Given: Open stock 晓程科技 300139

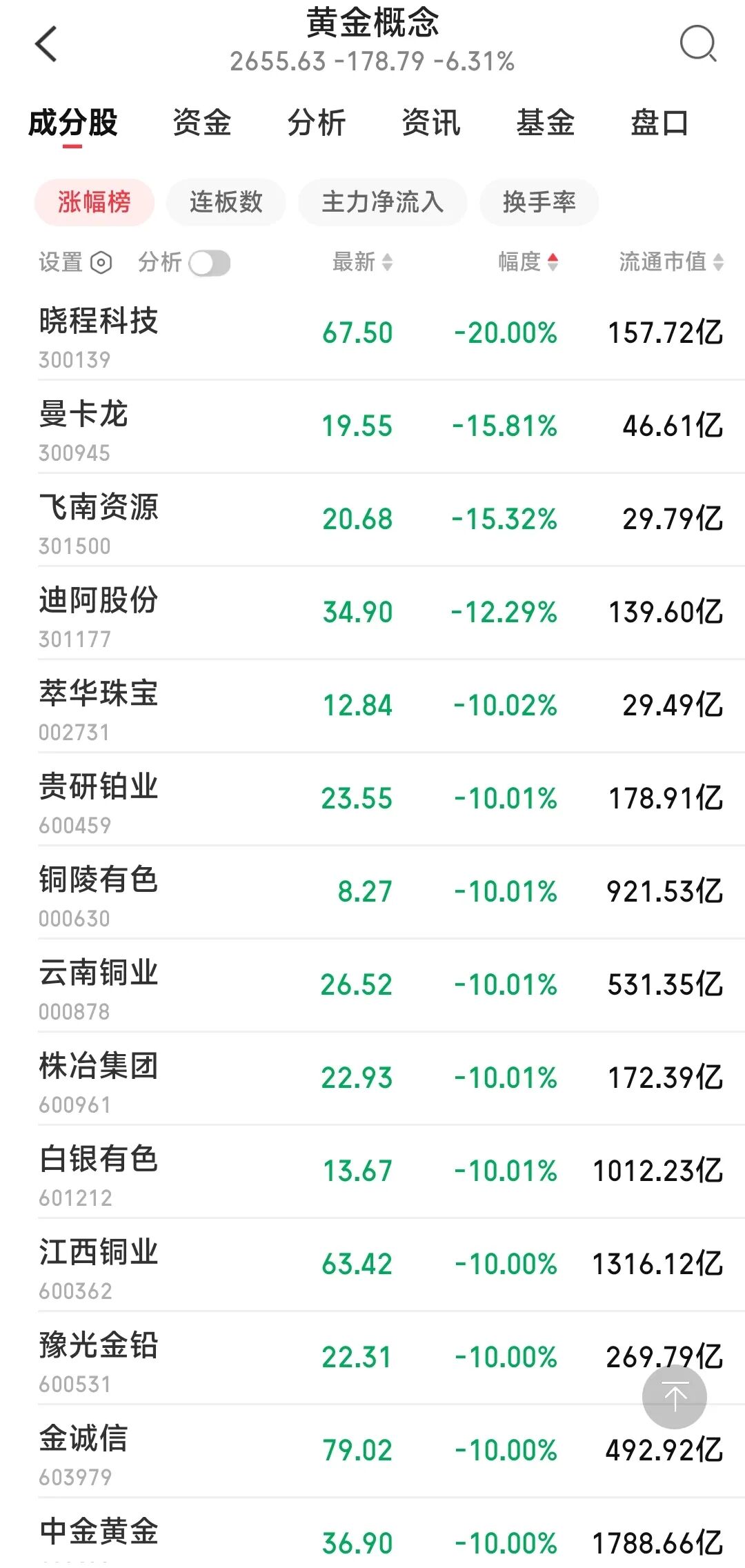Looking at the screenshot, I should click(99, 335).
